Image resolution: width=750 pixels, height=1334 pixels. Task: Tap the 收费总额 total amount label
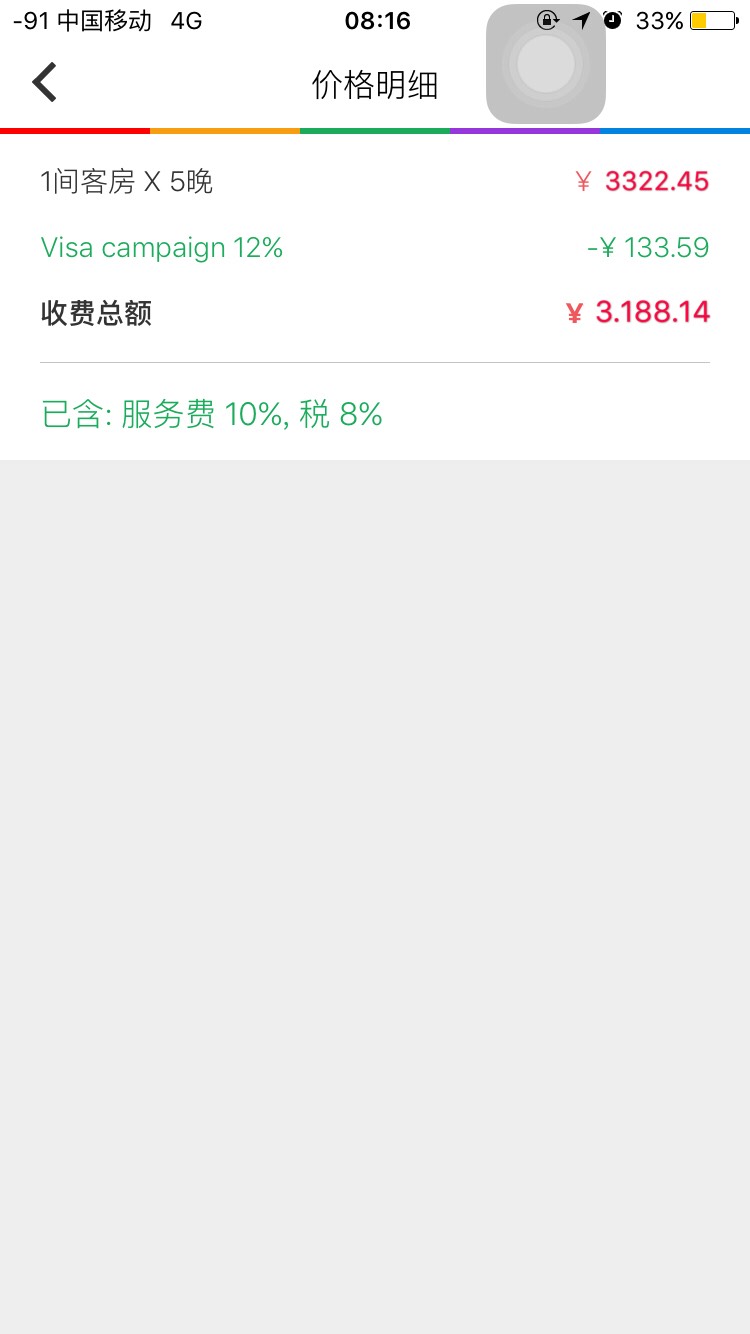tap(95, 313)
